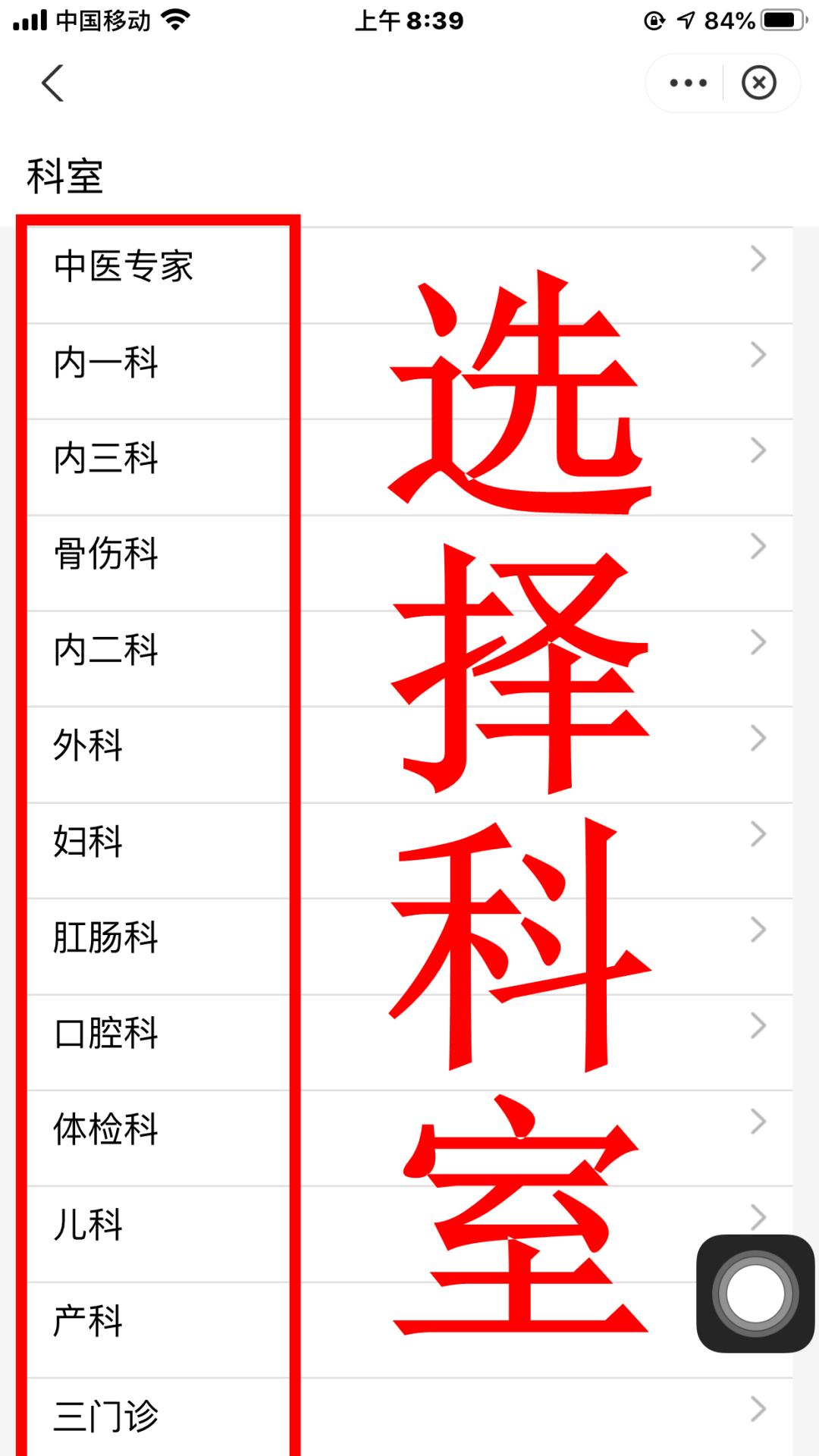Choose the 妇科 department

point(409,851)
